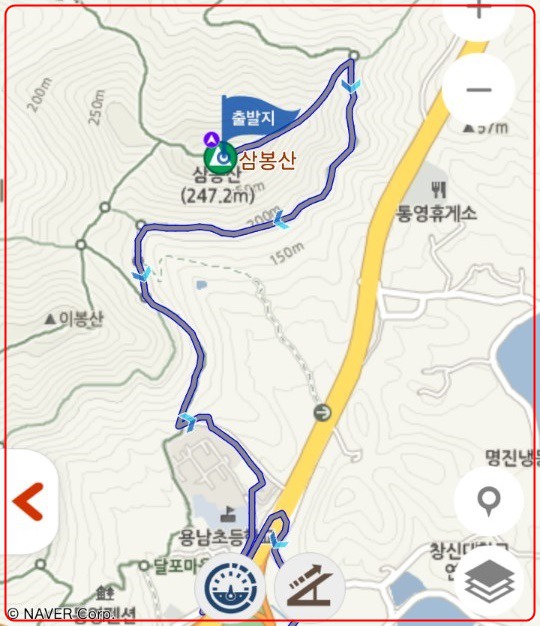Image resolution: width=540 pixels, height=626 pixels.
Task: Center map on my current location
Action: [x=489, y=502]
